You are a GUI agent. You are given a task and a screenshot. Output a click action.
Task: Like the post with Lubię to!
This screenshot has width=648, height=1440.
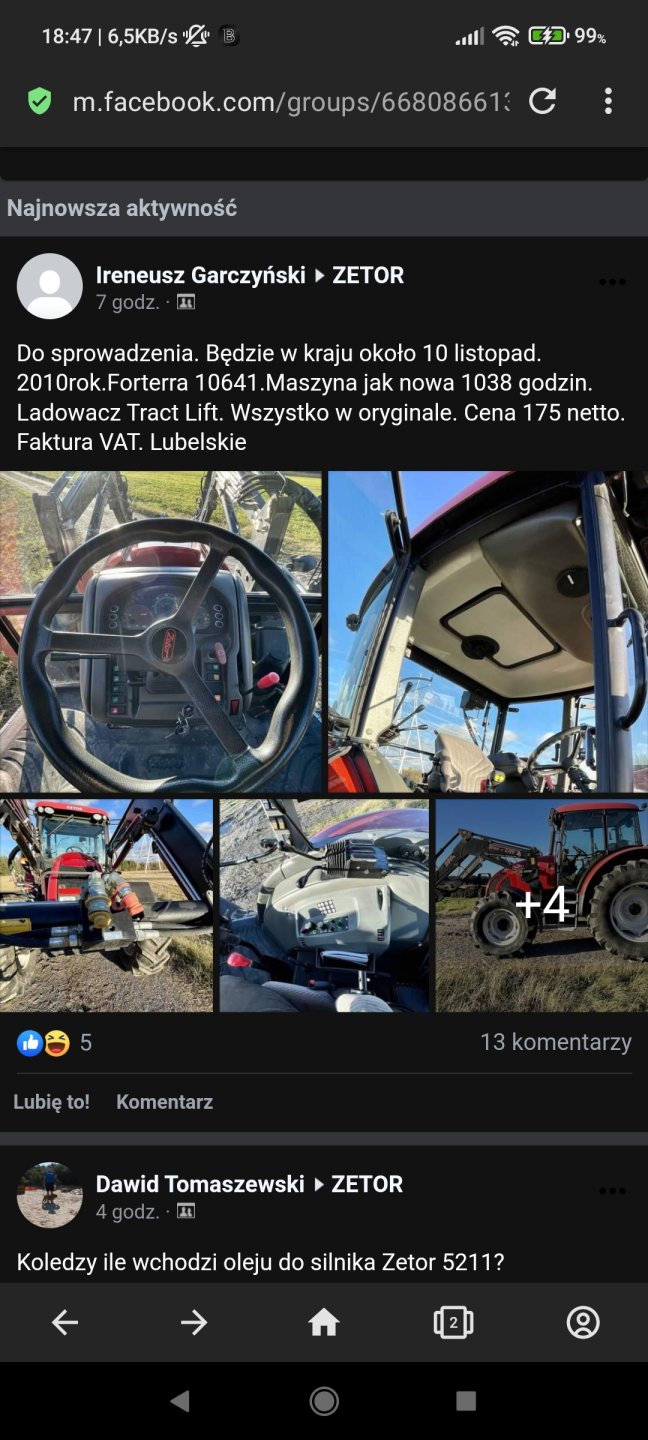coord(51,1102)
